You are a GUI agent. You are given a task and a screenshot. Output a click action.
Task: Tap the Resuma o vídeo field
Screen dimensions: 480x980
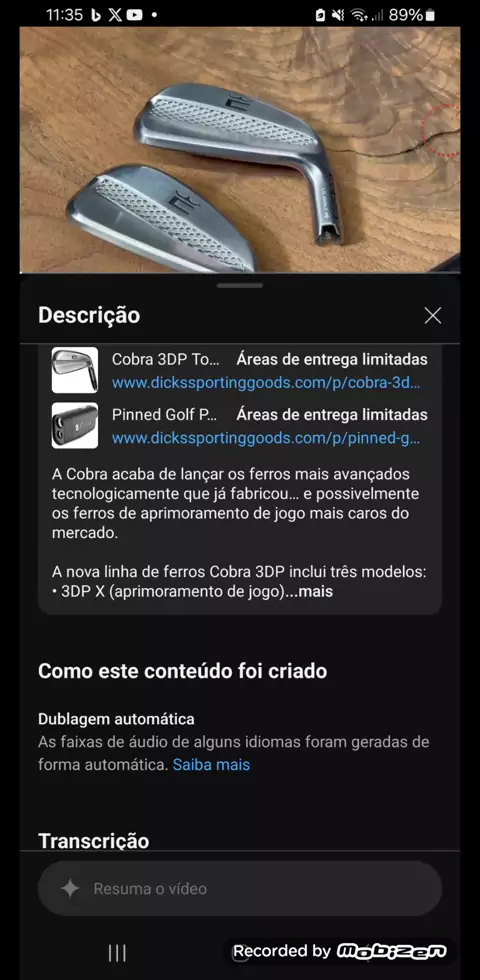click(240, 888)
